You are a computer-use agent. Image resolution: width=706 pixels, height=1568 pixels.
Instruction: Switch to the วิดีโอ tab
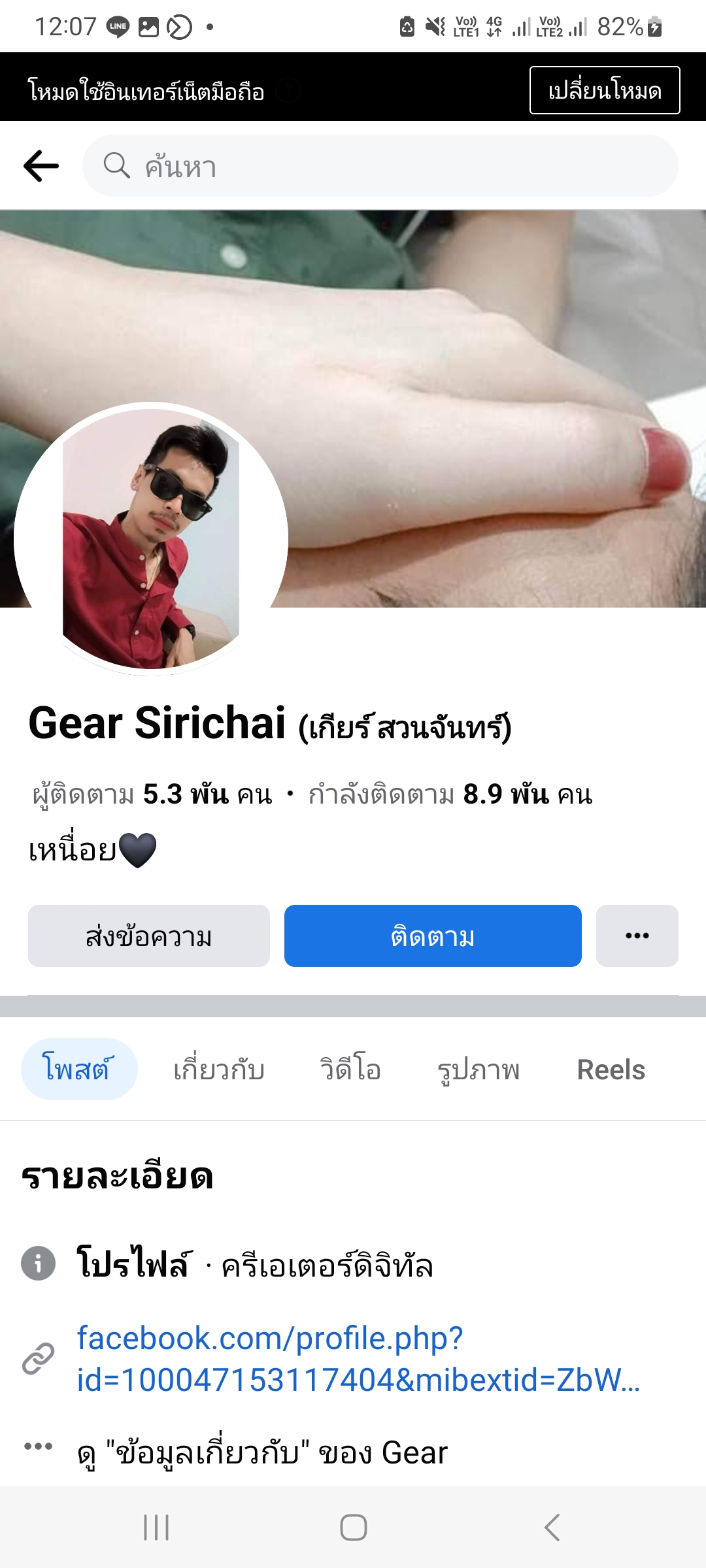(x=350, y=1070)
